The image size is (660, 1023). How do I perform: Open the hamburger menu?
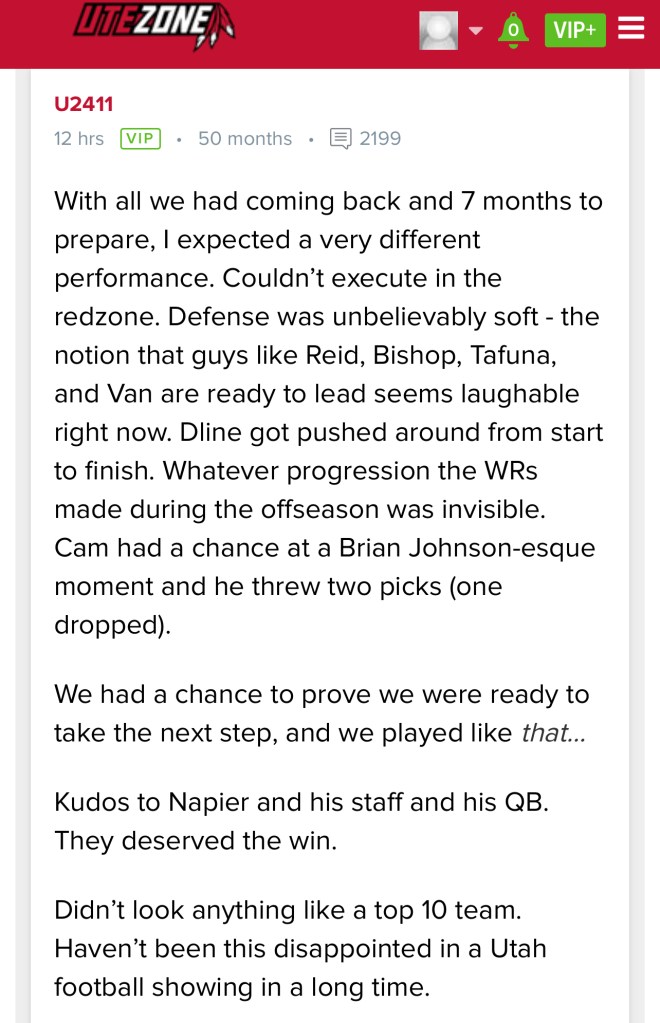point(631,29)
